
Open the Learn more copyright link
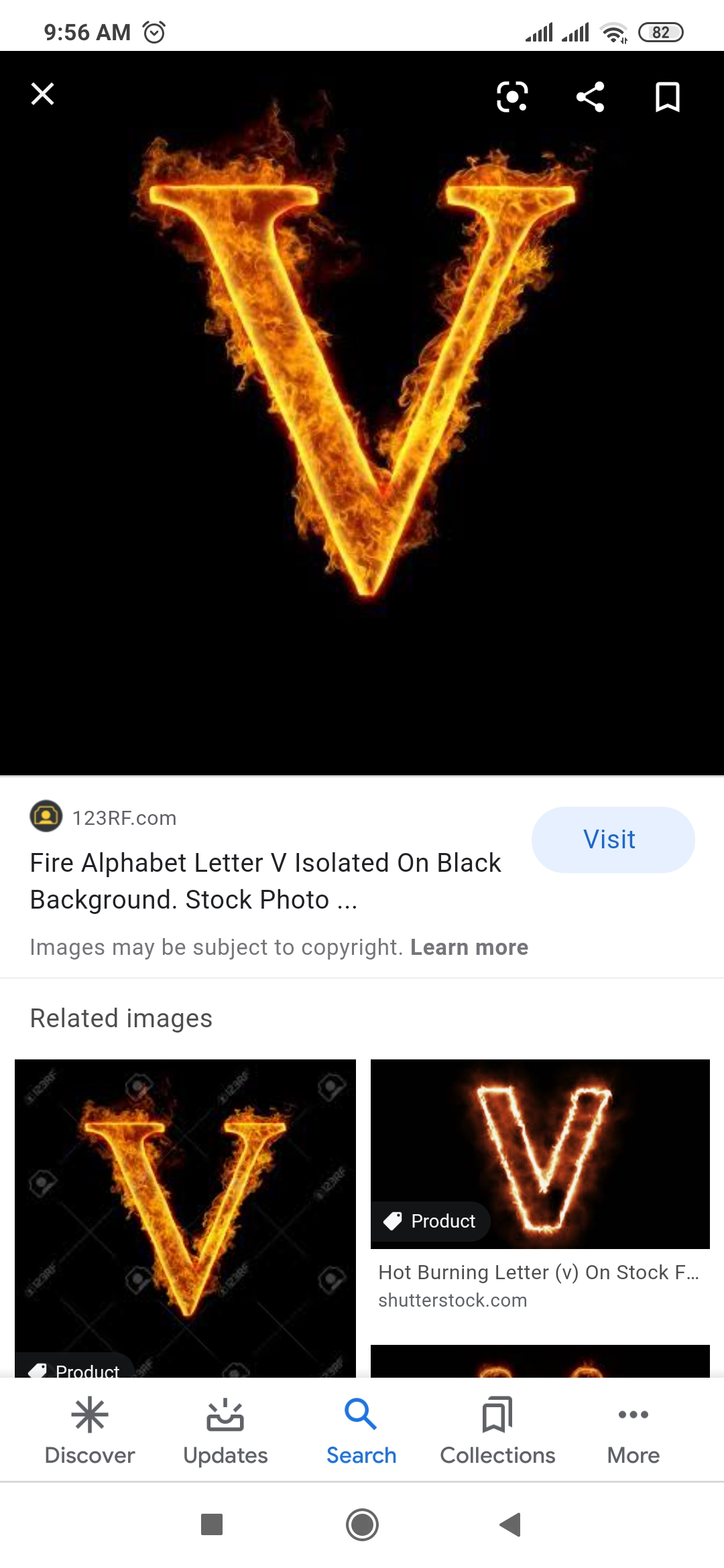pos(469,947)
